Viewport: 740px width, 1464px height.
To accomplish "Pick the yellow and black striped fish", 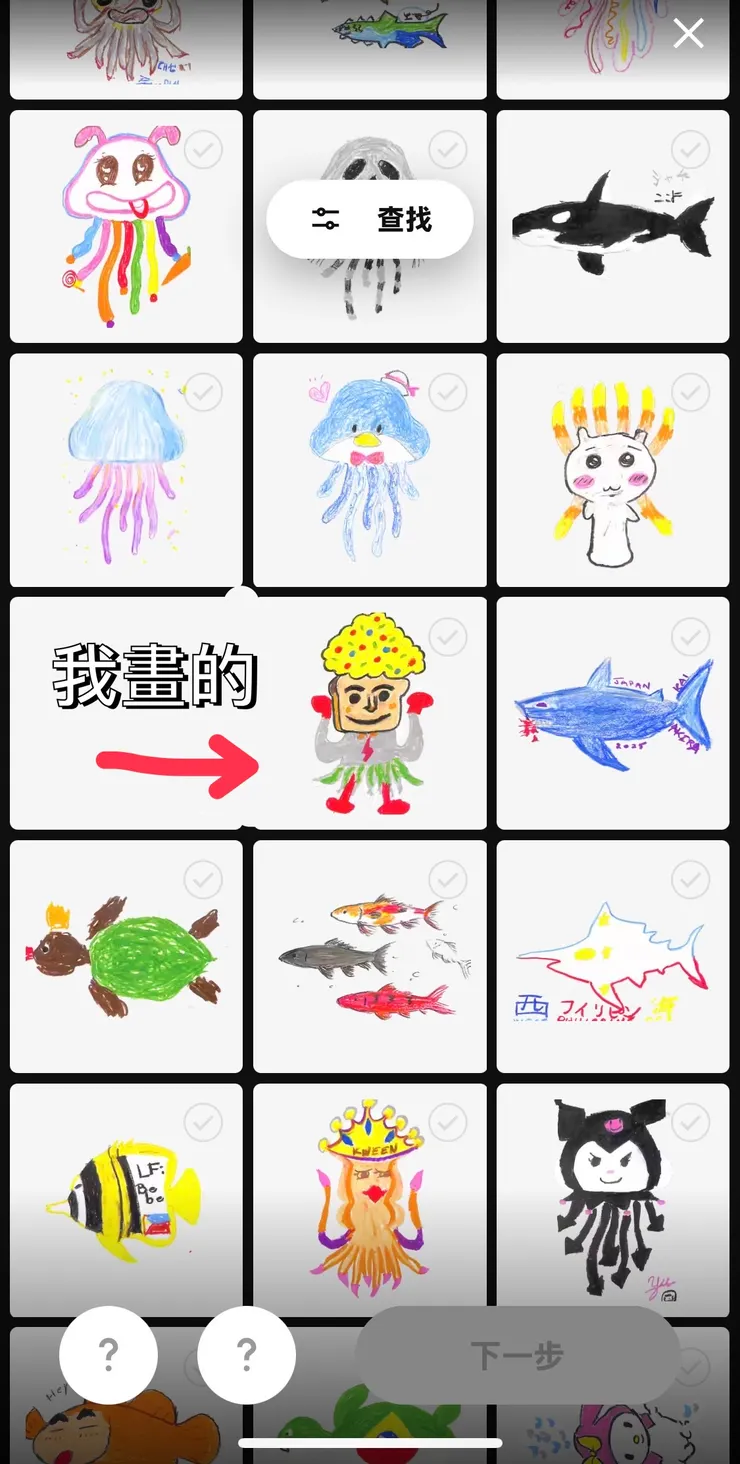I will pyautogui.click(x=126, y=1200).
